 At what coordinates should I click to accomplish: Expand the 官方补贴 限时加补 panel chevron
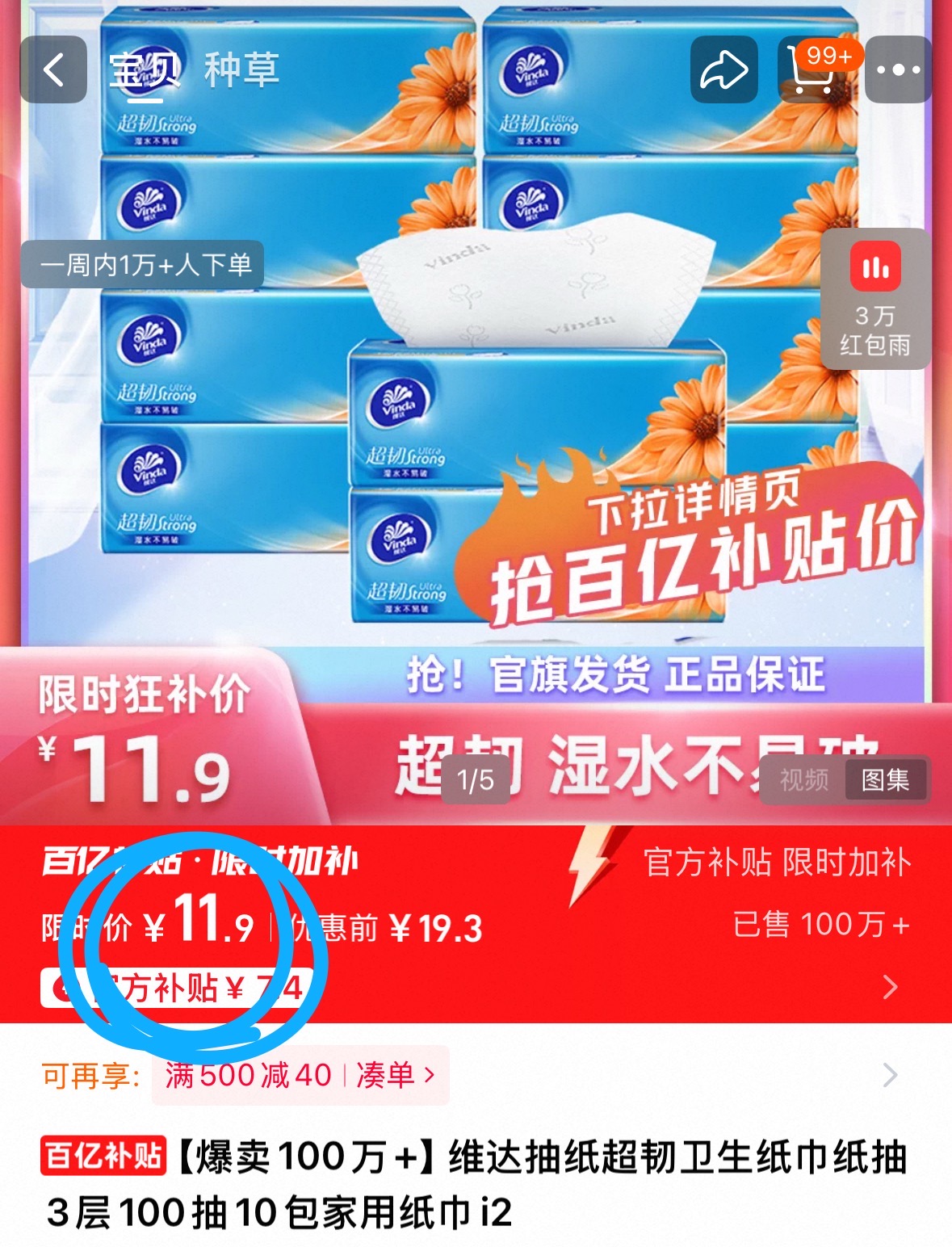pos(891,987)
